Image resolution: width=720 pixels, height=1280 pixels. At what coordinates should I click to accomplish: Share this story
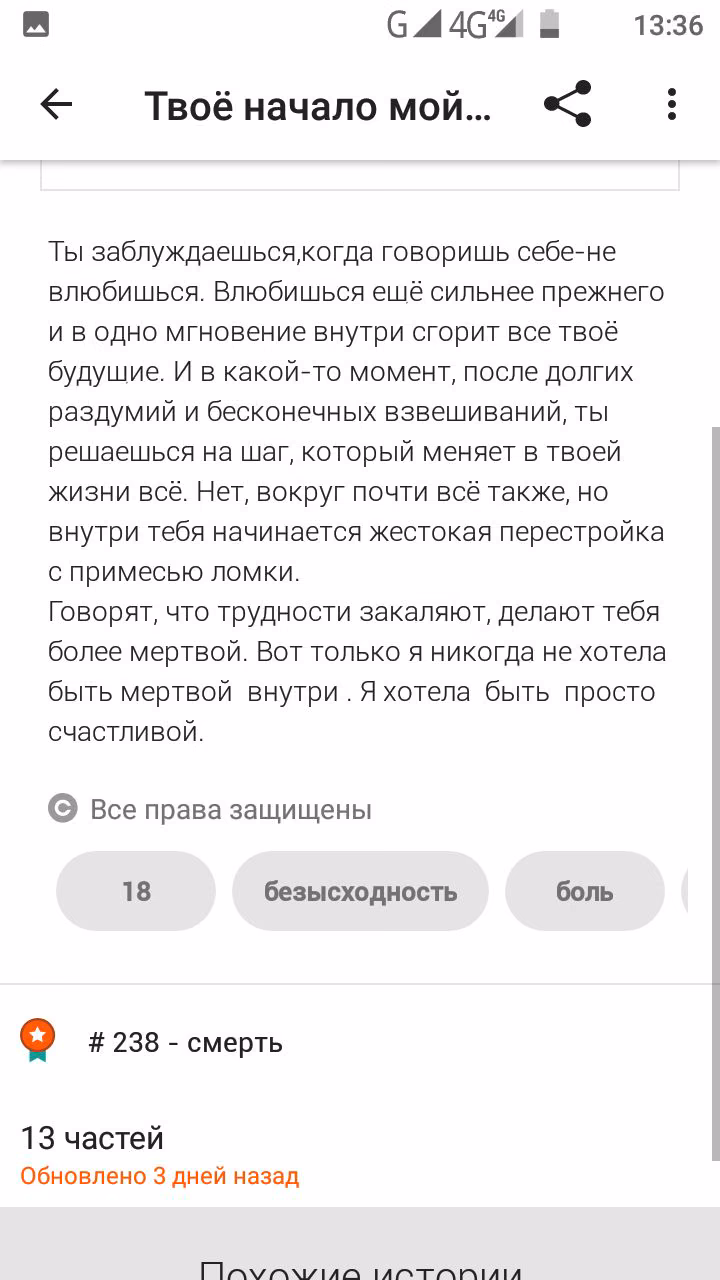click(568, 105)
